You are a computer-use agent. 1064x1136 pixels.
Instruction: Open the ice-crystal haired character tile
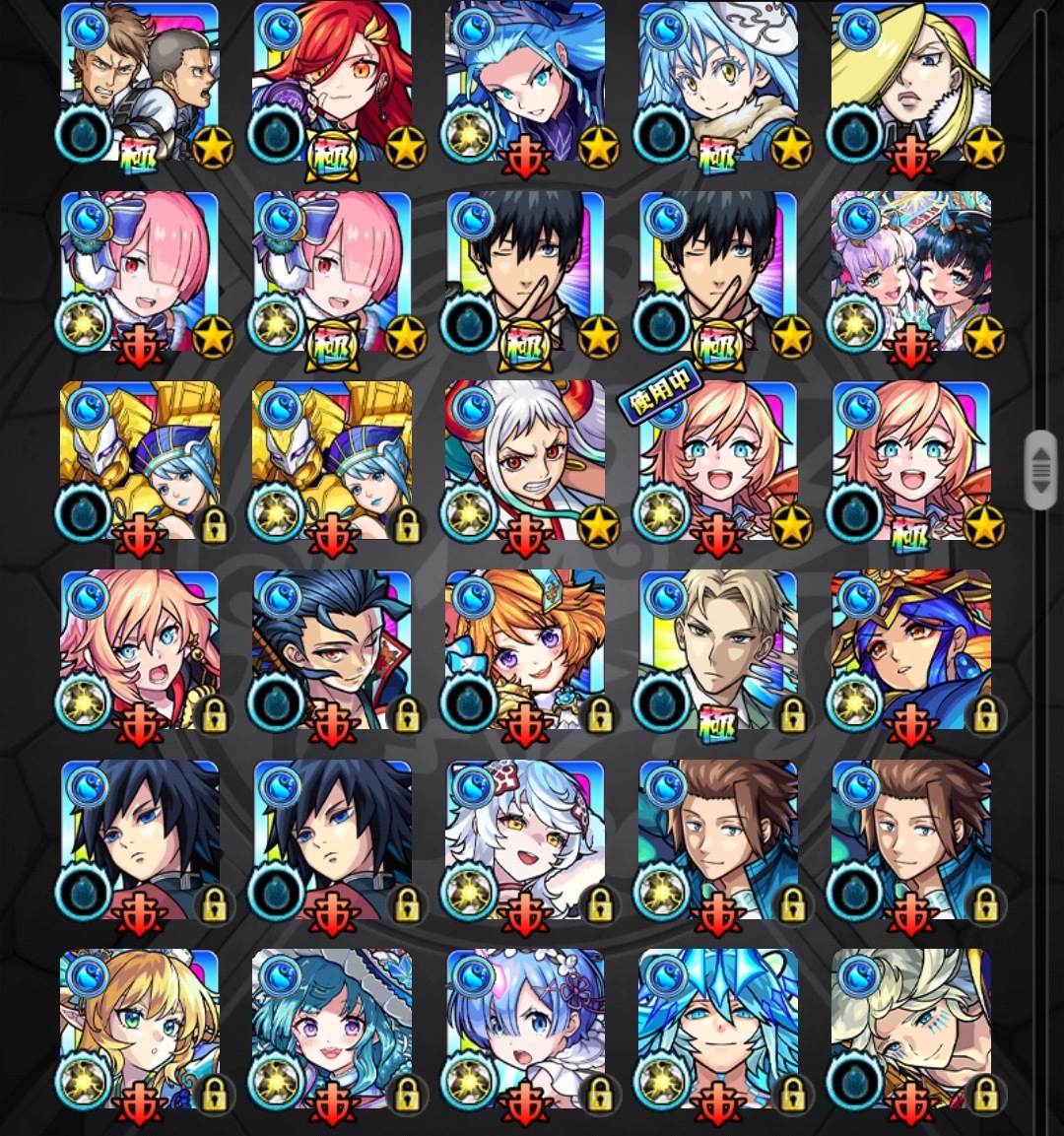click(x=716, y=1030)
